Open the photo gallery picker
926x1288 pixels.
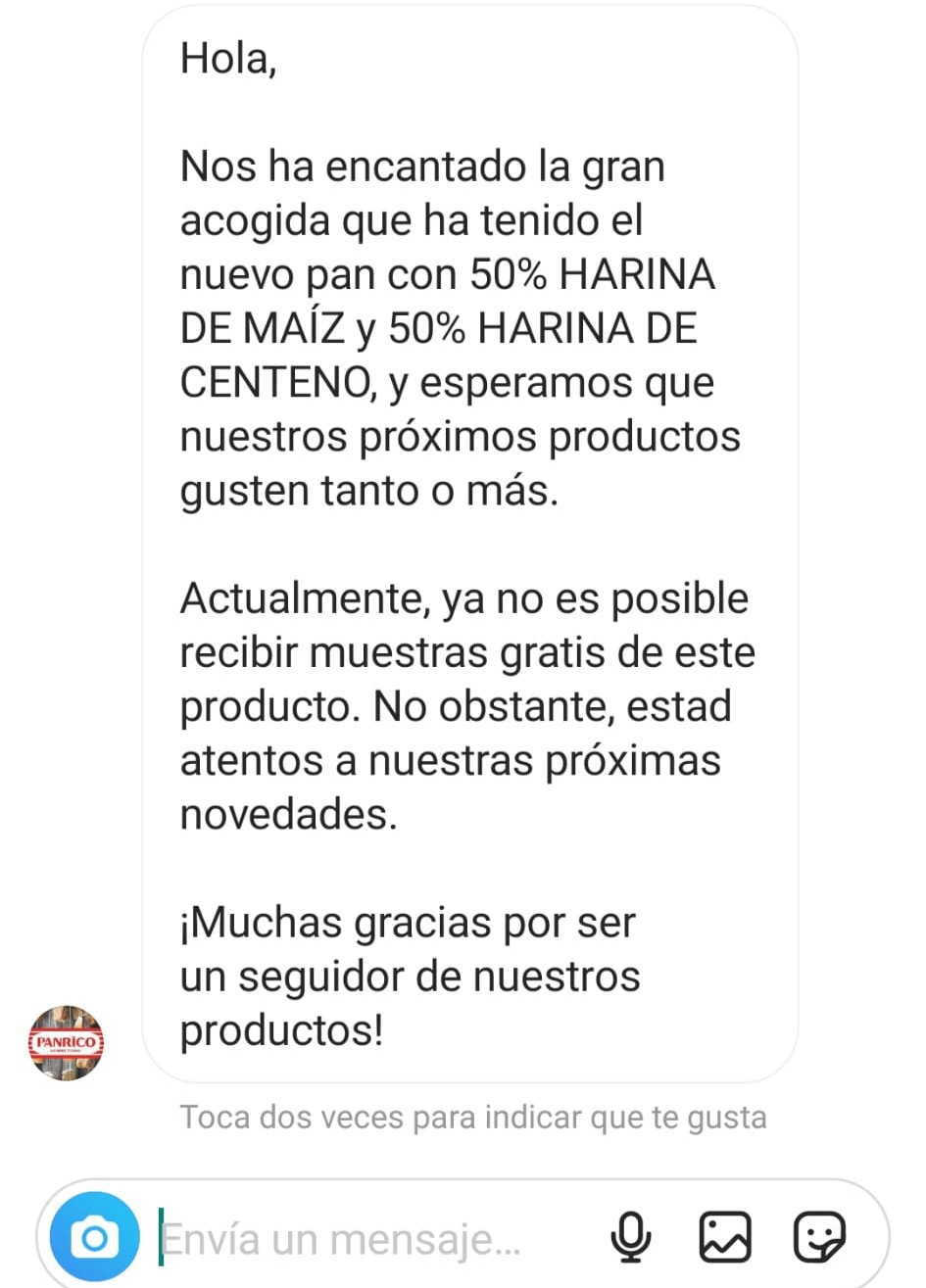tap(725, 1238)
